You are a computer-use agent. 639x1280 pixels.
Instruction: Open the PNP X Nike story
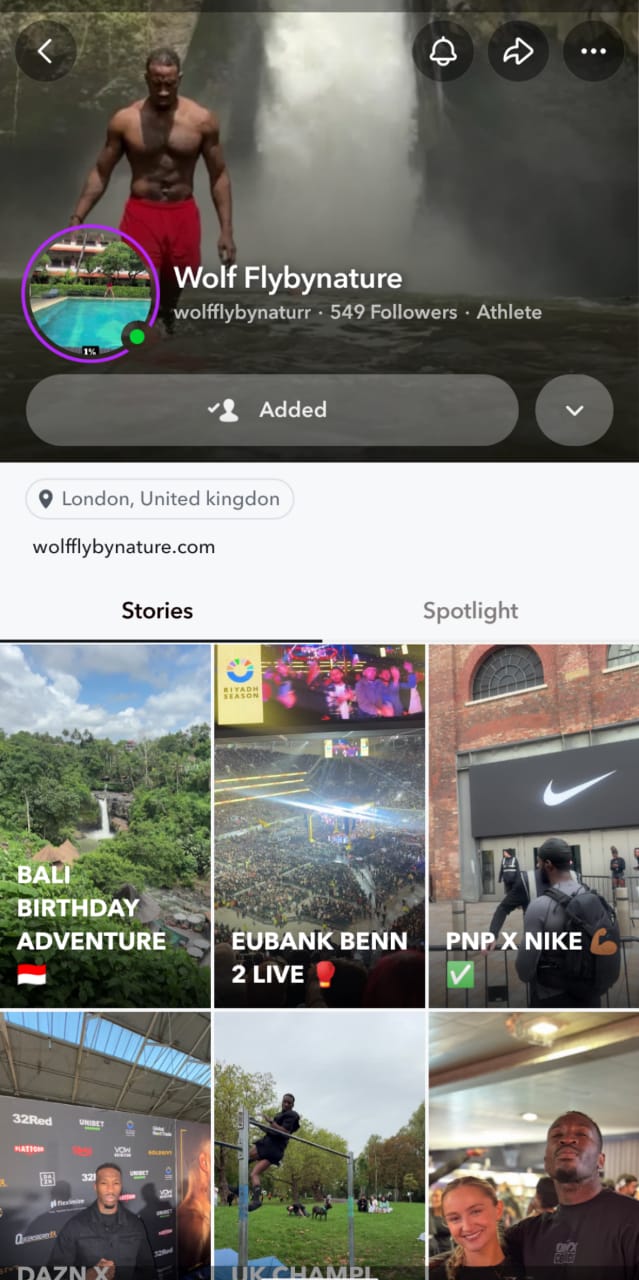533,826
